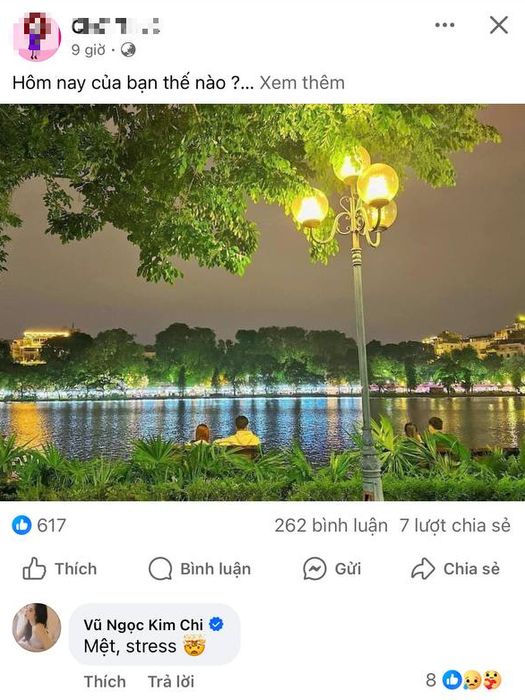The image size is (525, 700).
Task: Tap Bình luận to comment on post
Action: pyautogui.click(x=200, y=569)
